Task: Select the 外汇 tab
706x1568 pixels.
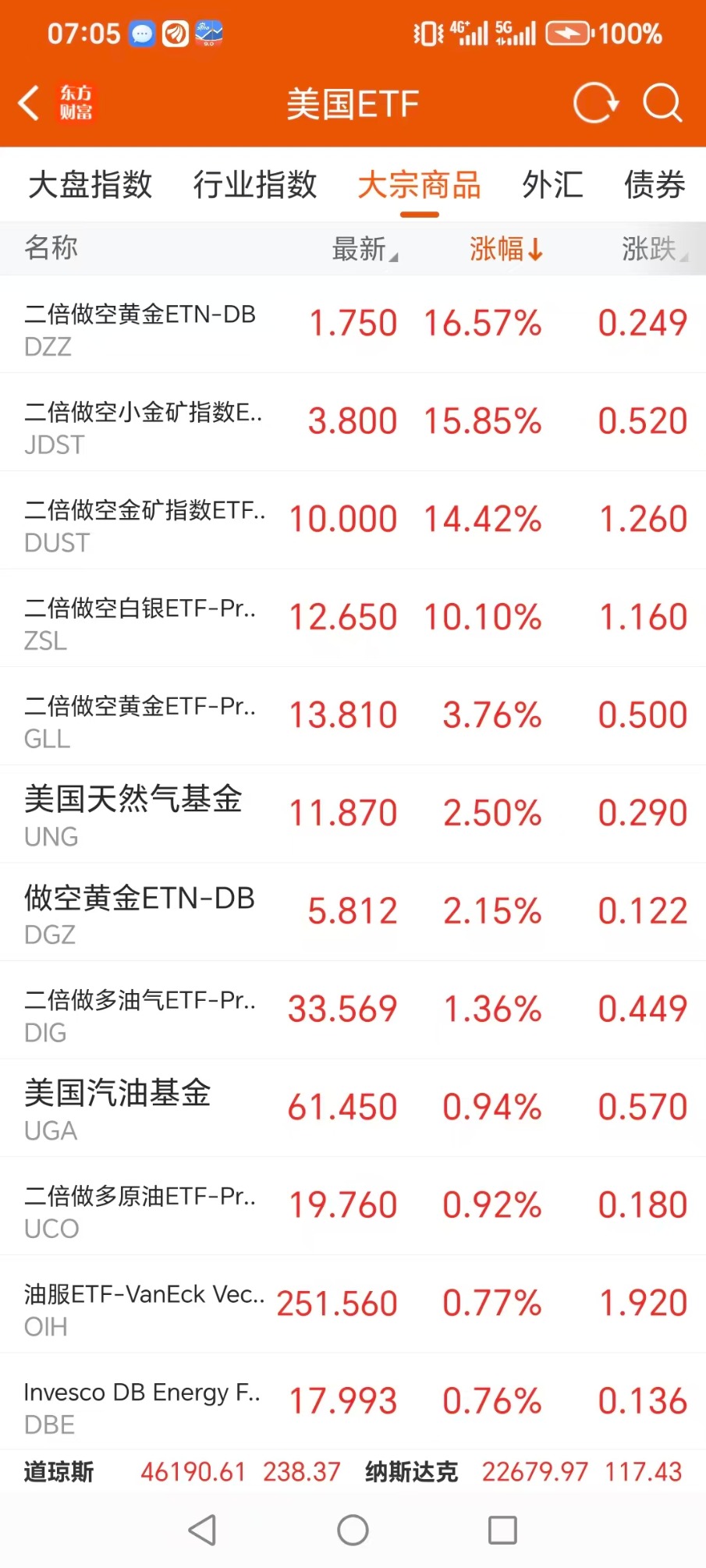Action: (x=552, y=185)
